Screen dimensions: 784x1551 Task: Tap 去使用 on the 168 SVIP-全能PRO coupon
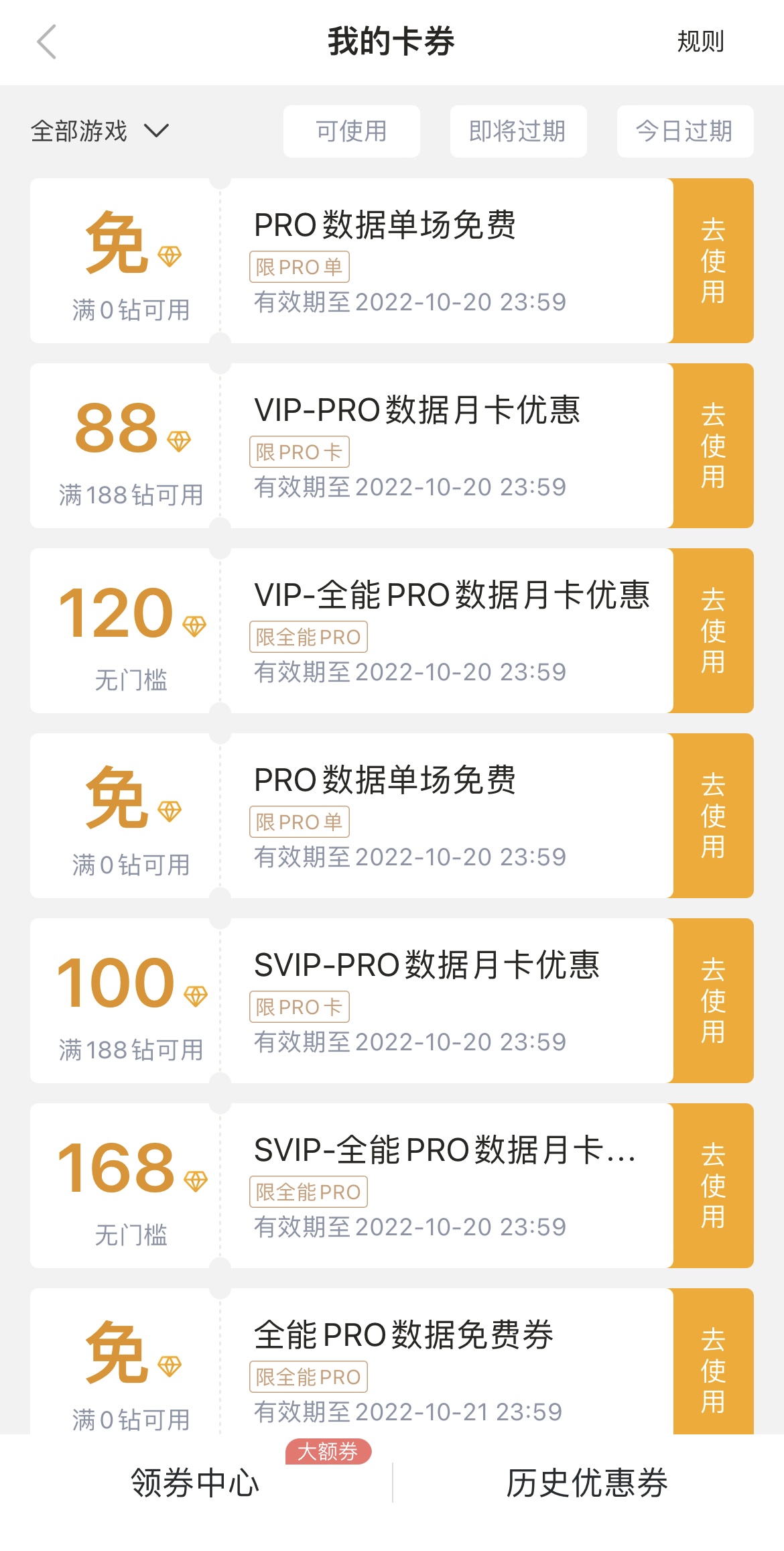pyautogui.click(x=713, y=1186)
